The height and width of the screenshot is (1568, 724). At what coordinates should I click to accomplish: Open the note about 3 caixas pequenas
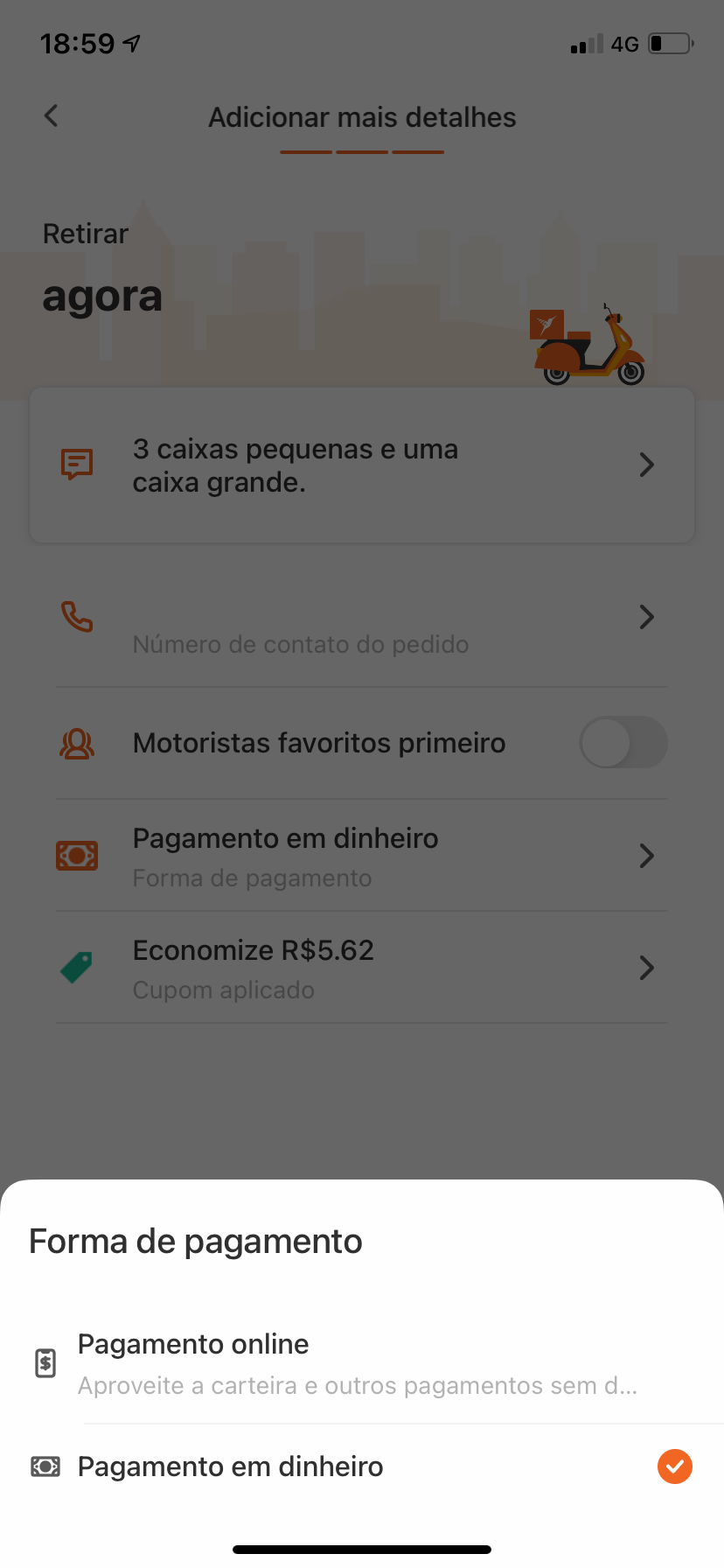coord(362,465)
